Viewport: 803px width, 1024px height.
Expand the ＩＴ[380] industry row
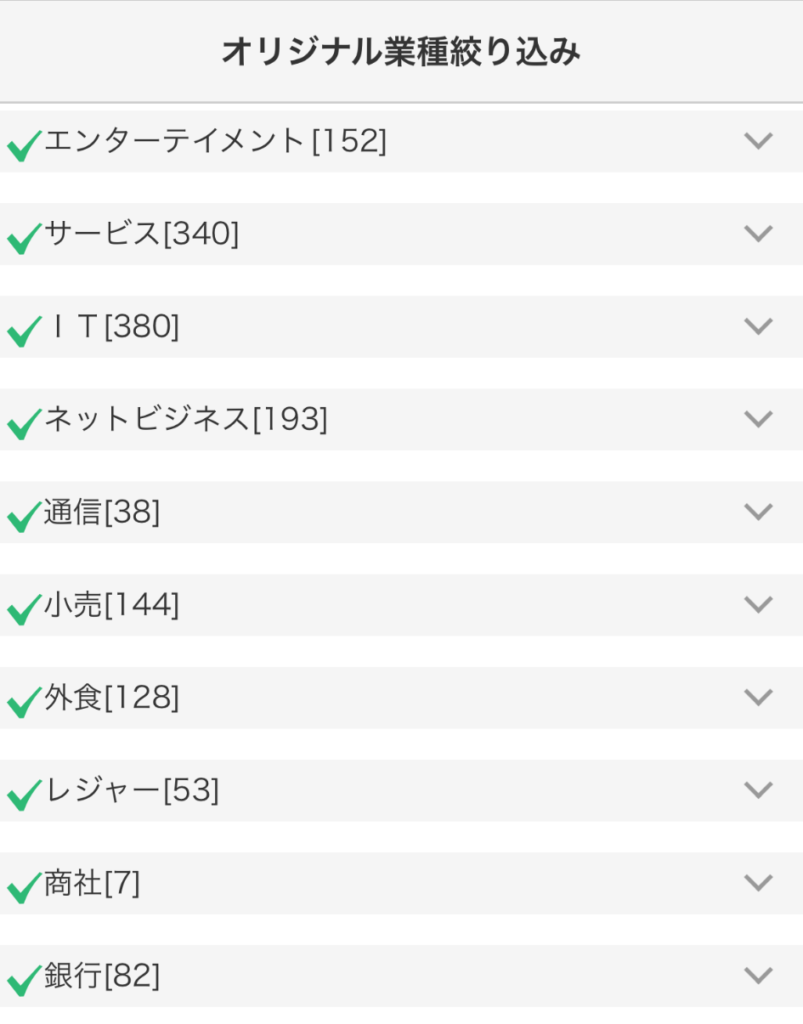point(759,326)
